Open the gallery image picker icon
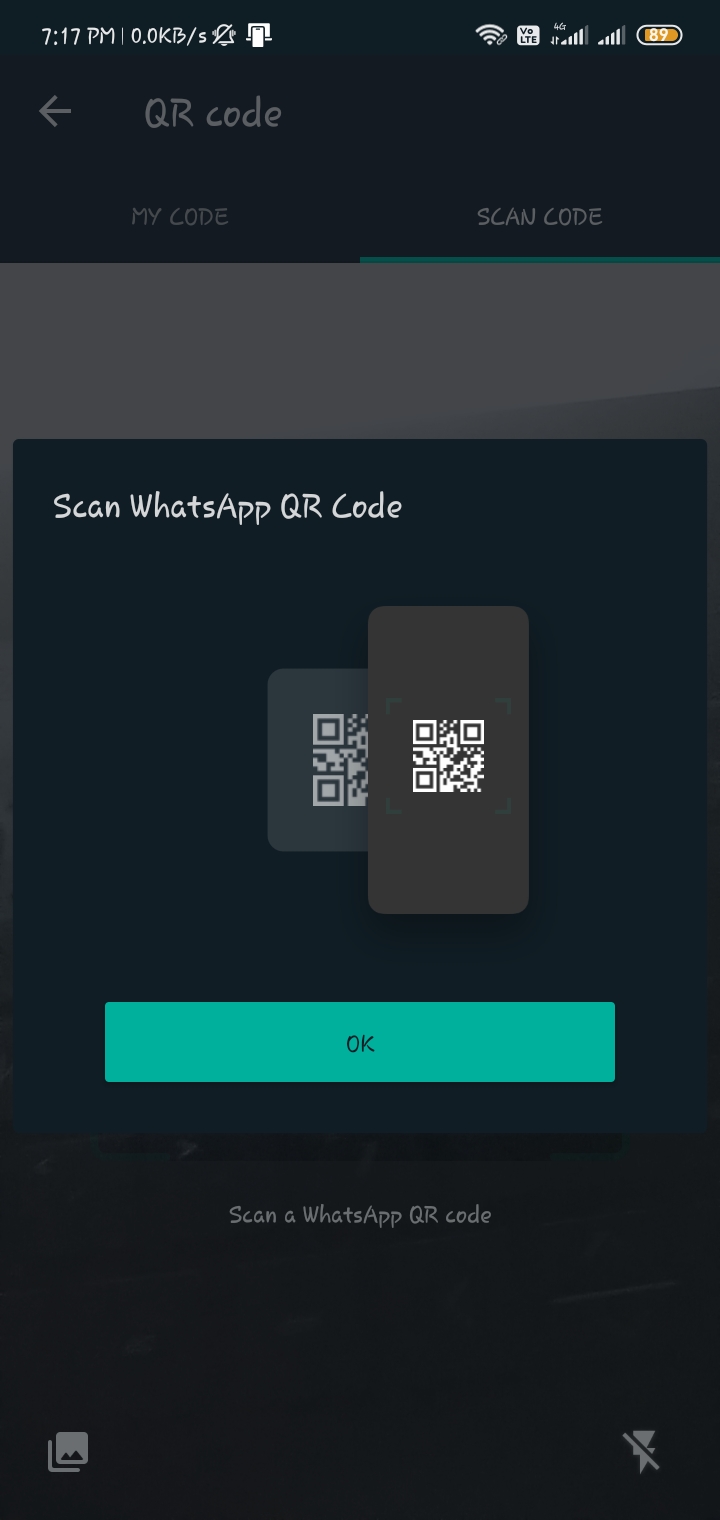The height and width of the screenshot is (1520, 720). [x=68, y=1451]
